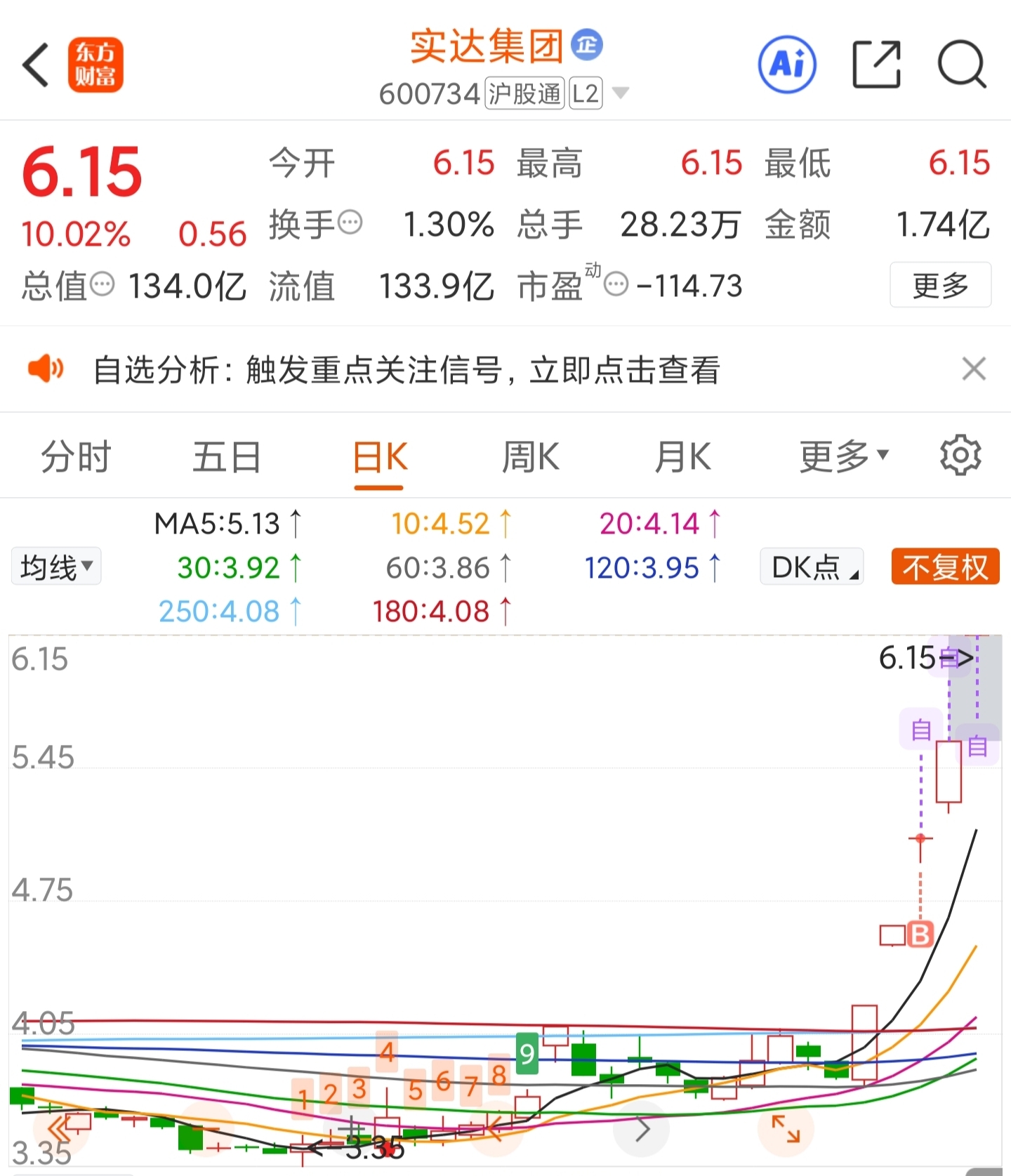The height and width of the screenshot is (1176, 1011).
Task: Switch to the 五日 tab
Action: click(227, 457)
